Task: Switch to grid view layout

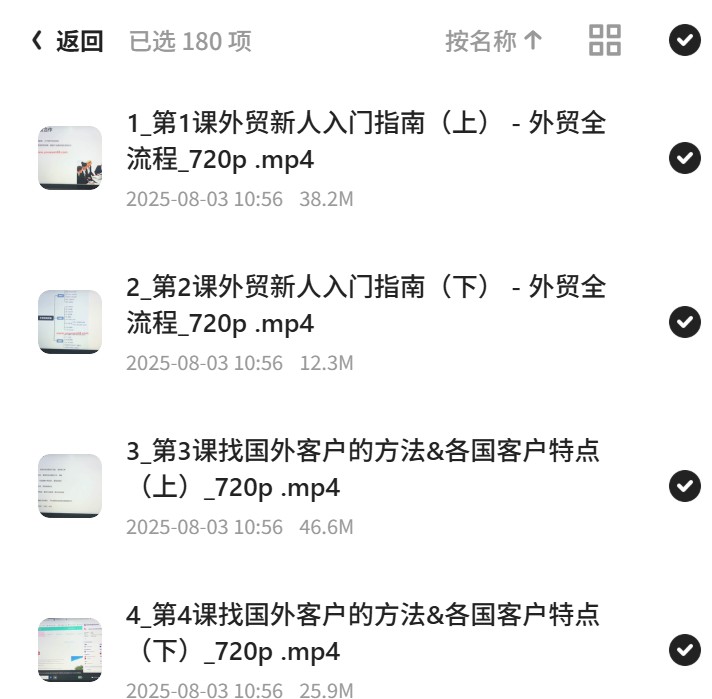Action: [604, 40]
